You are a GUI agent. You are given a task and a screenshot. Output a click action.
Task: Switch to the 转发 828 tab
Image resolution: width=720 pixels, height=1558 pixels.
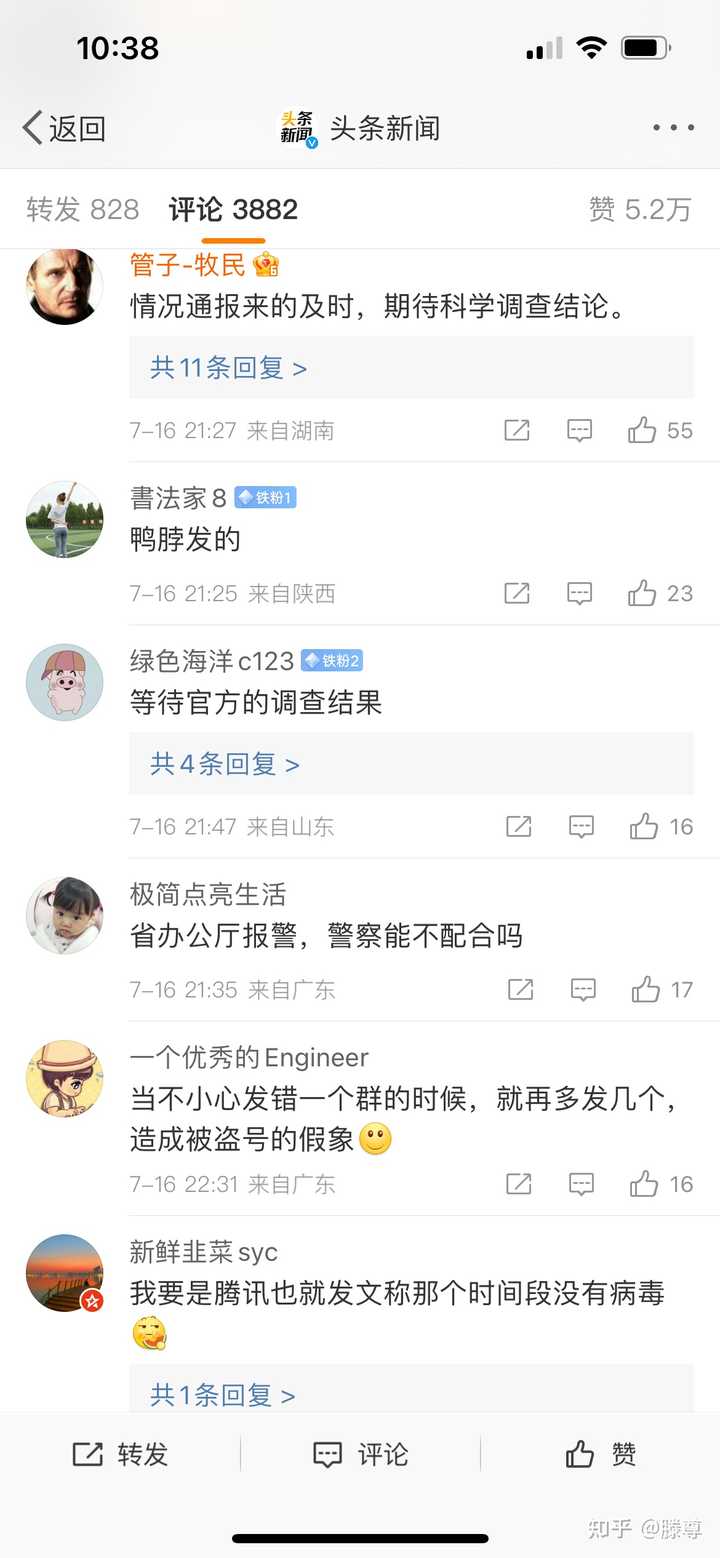click(82, 209)
